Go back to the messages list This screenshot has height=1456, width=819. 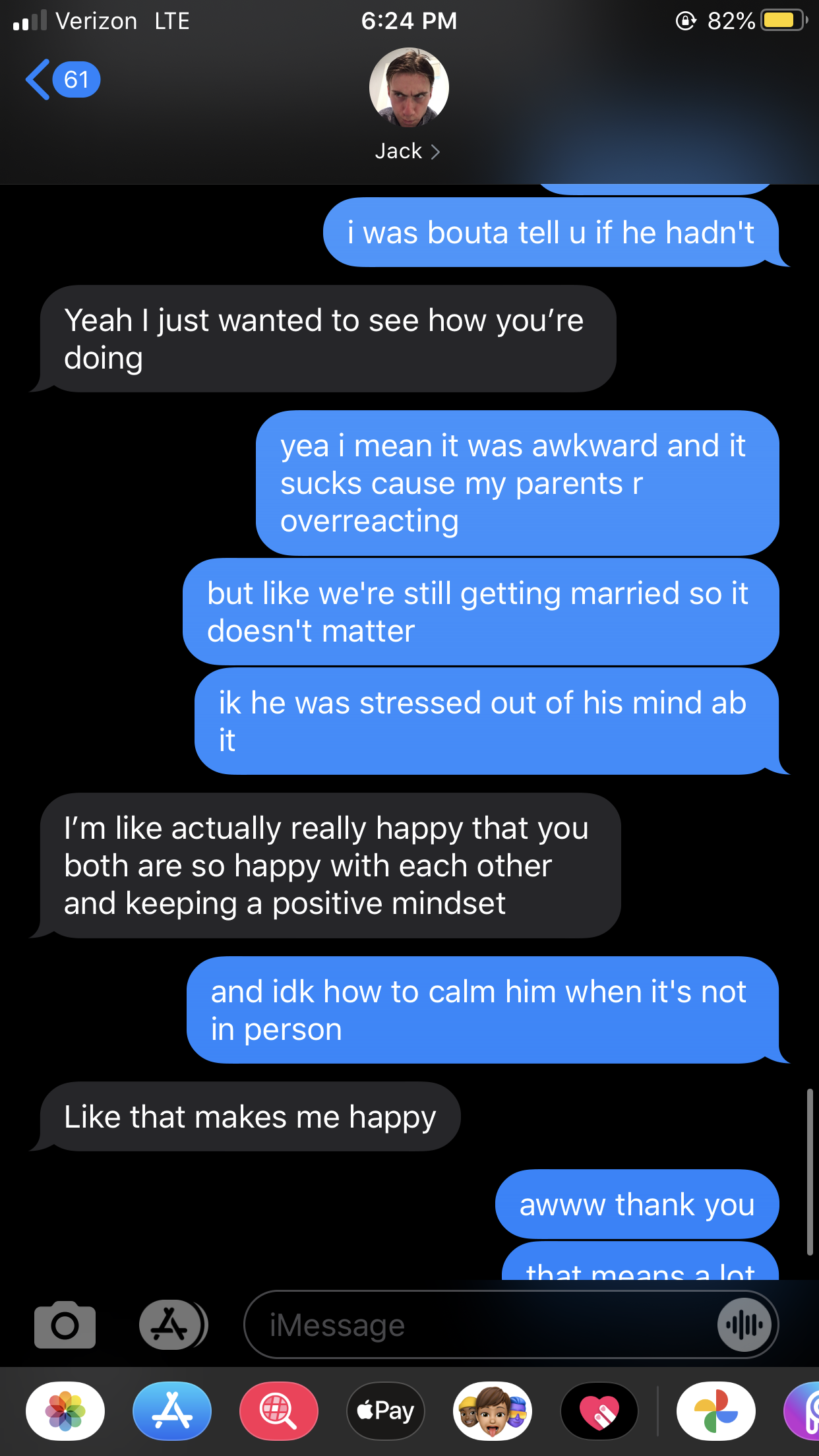click(x=63, y=80)
